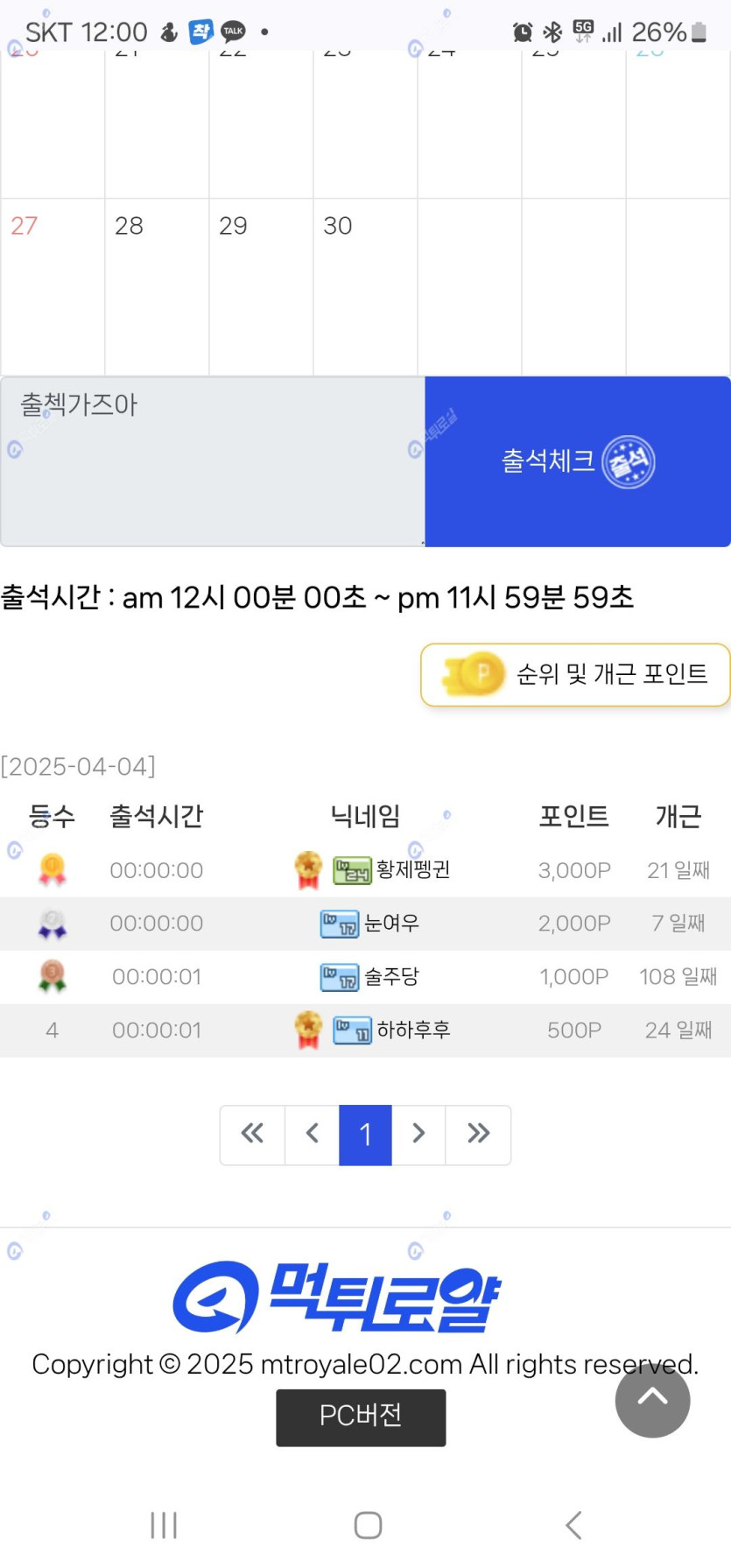Screen dimensions: 731x1568
Task: Open 술주당's profile in the attendance ranking
Action: click(391, 976)
